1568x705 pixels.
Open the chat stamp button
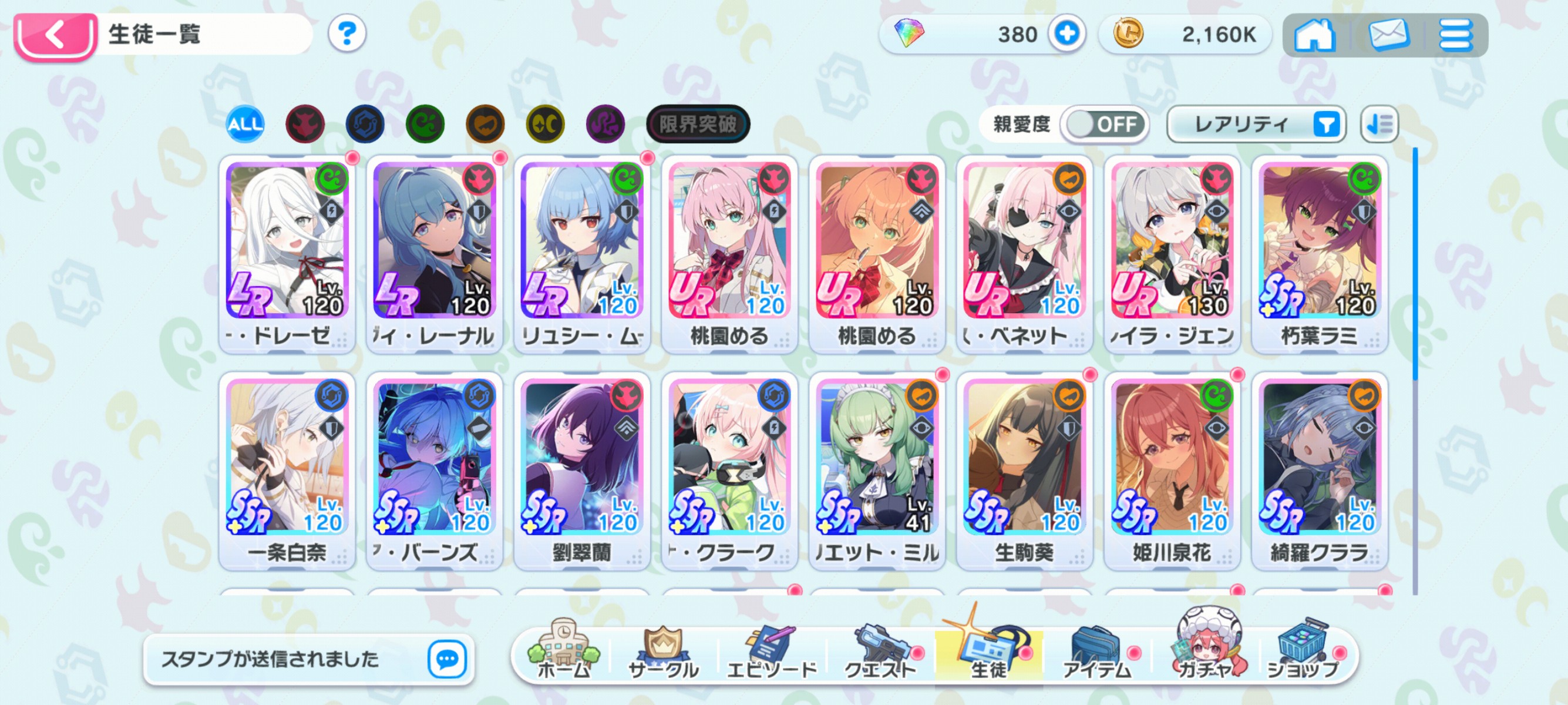coord(447,659)
